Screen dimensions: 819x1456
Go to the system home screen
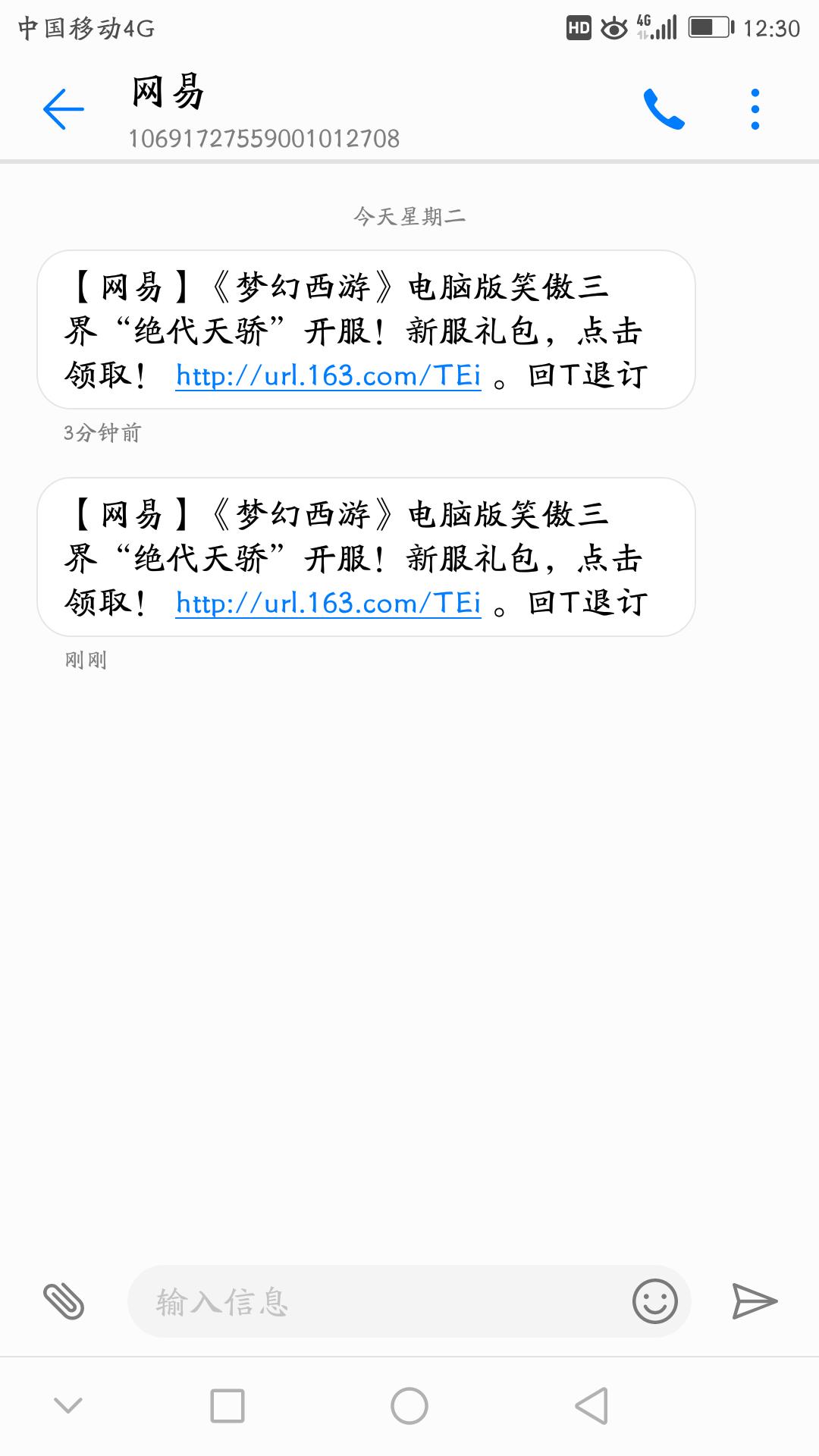click(409, 1406)
